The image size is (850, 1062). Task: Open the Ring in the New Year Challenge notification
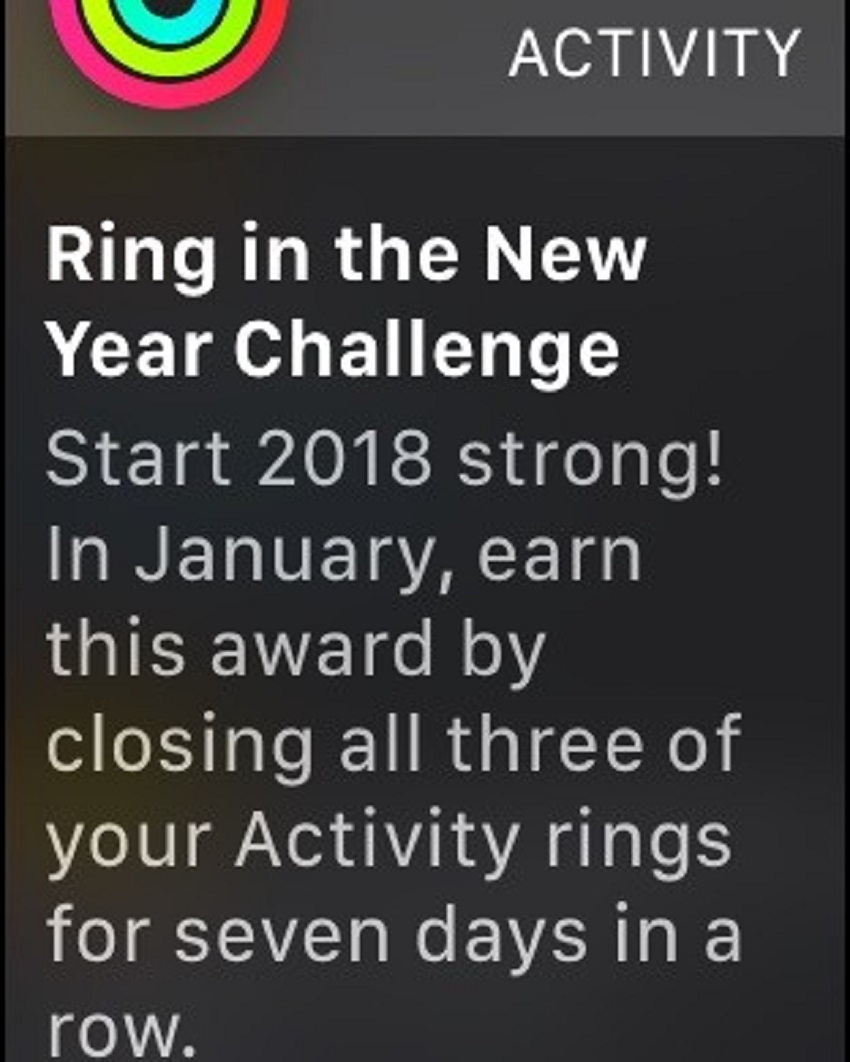[346, 300]
